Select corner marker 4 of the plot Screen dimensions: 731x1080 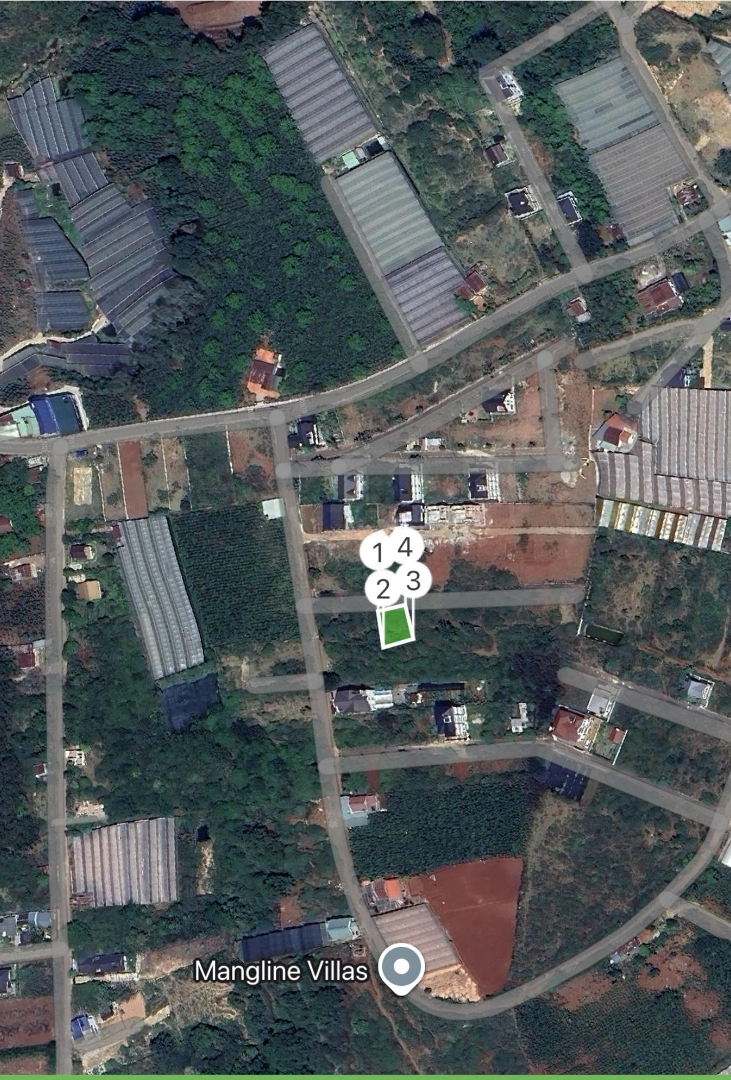point(405,546)
